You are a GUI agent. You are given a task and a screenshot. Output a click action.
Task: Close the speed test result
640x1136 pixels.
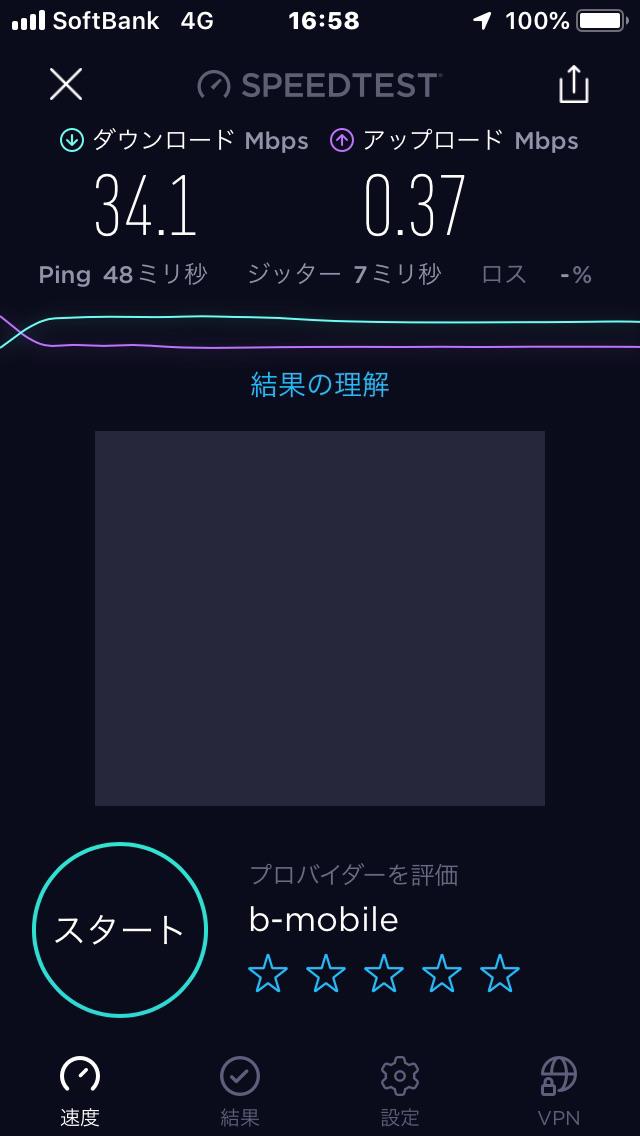coord(66,85)
